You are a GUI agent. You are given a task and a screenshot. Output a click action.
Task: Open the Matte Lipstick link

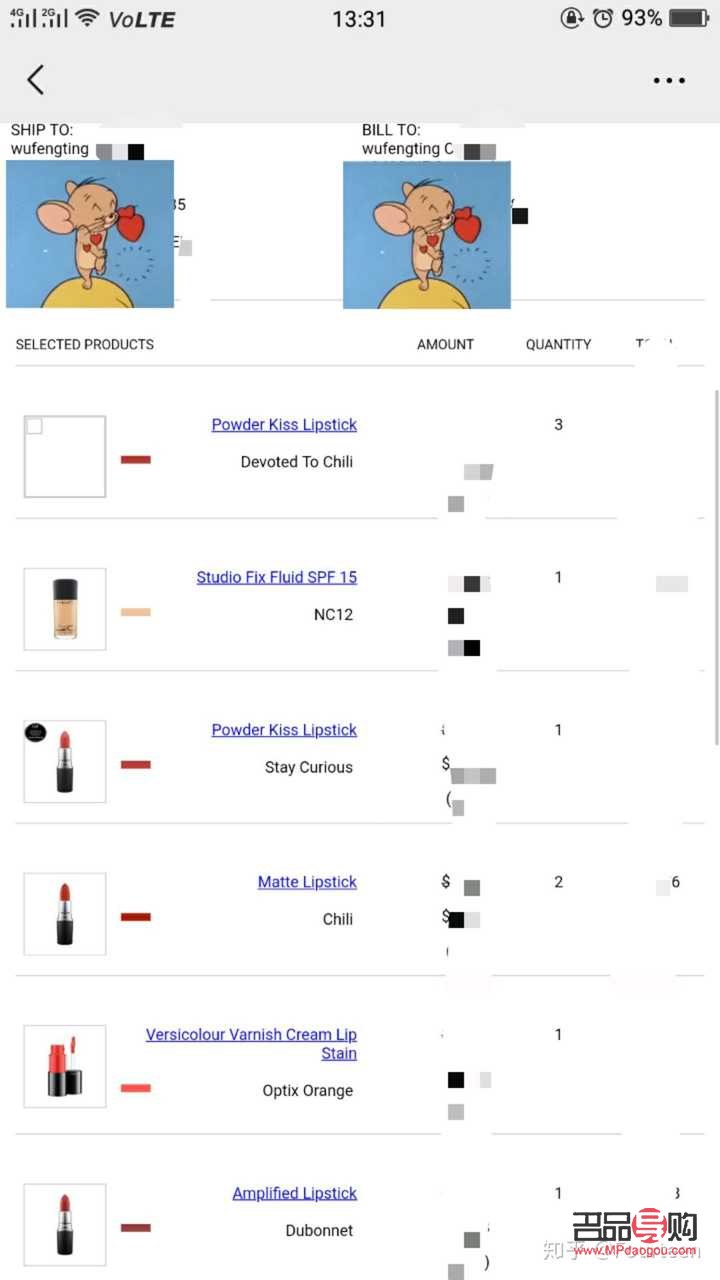pyautogui.click(x=307, y=882)
